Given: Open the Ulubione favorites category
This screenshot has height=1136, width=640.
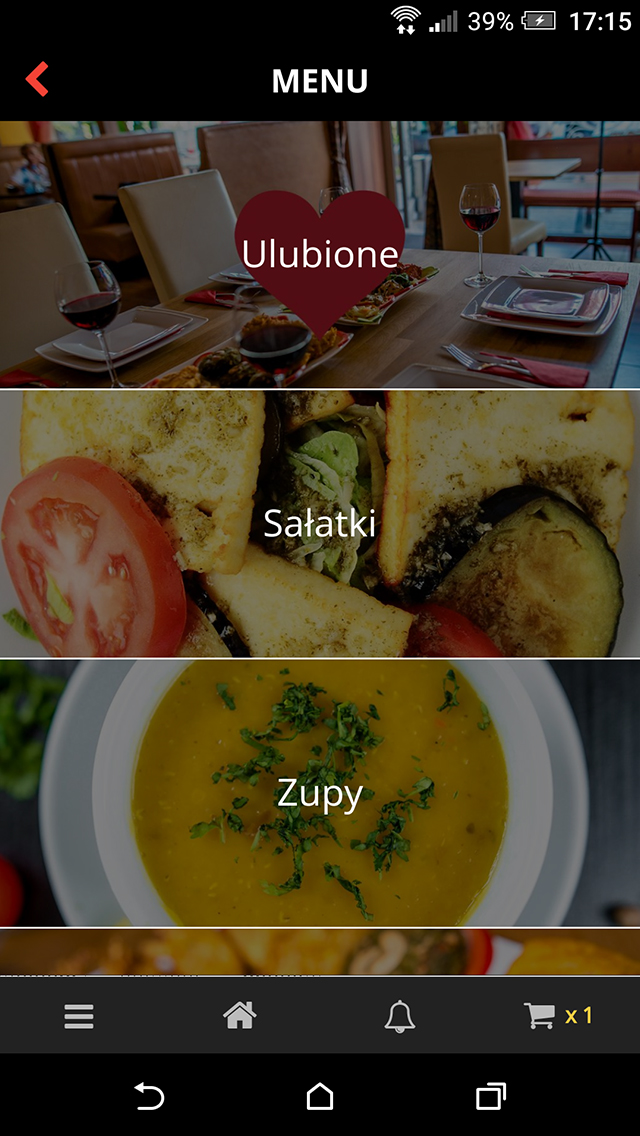Looking at the screenshot, I should click(320, 254).
